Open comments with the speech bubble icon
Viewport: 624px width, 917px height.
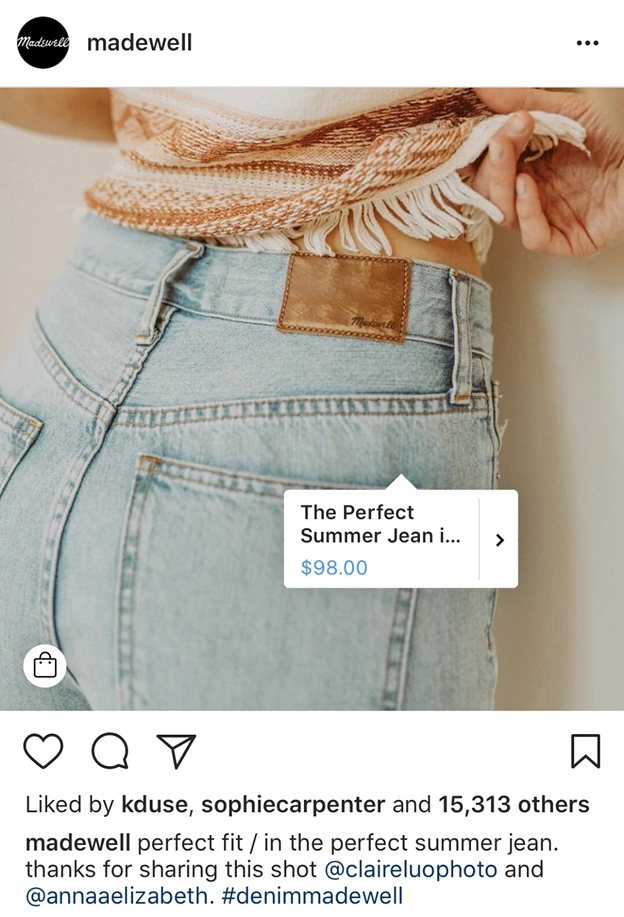110,751
